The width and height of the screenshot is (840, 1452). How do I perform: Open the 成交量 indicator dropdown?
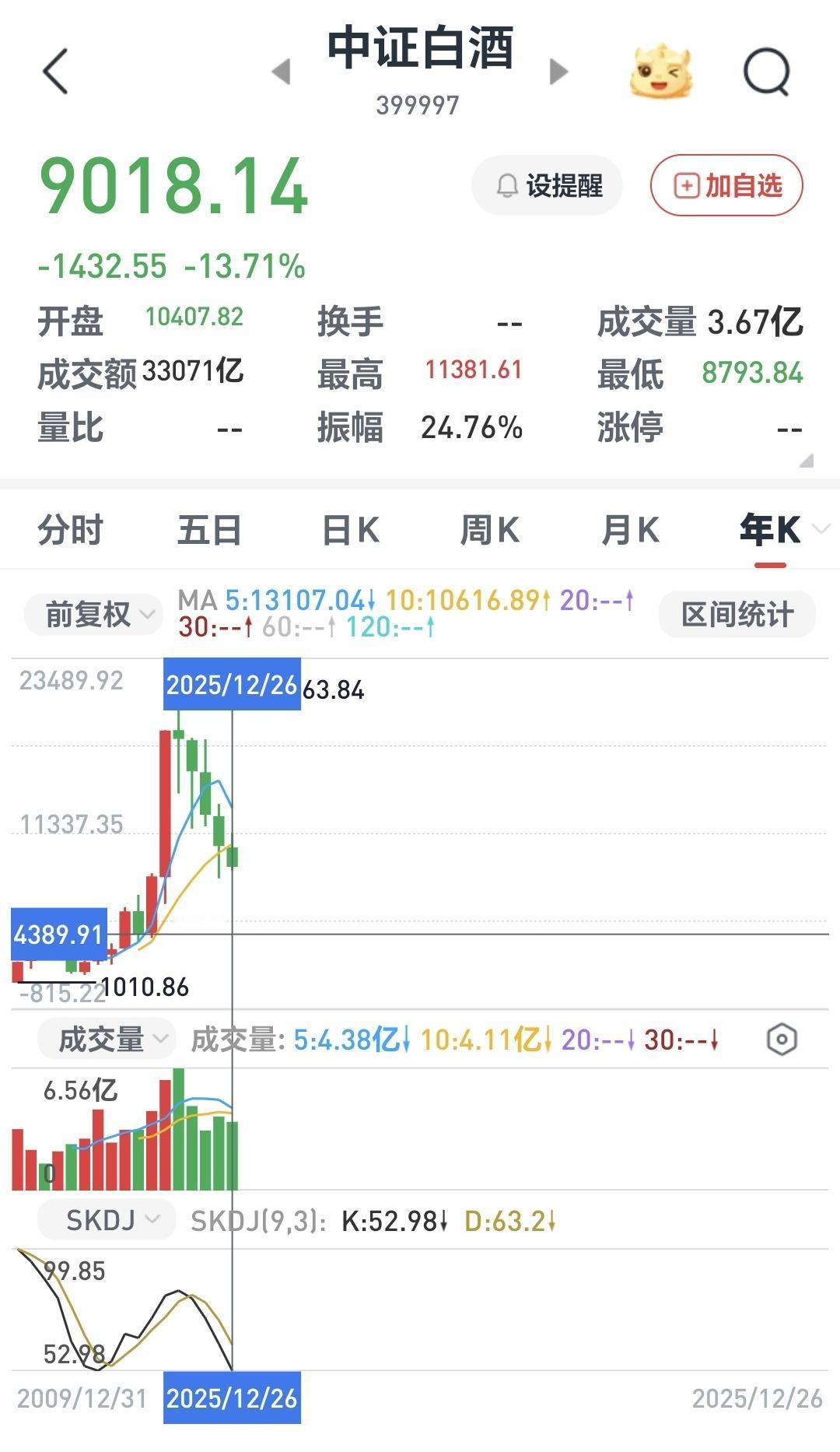tap(105, 1039)
